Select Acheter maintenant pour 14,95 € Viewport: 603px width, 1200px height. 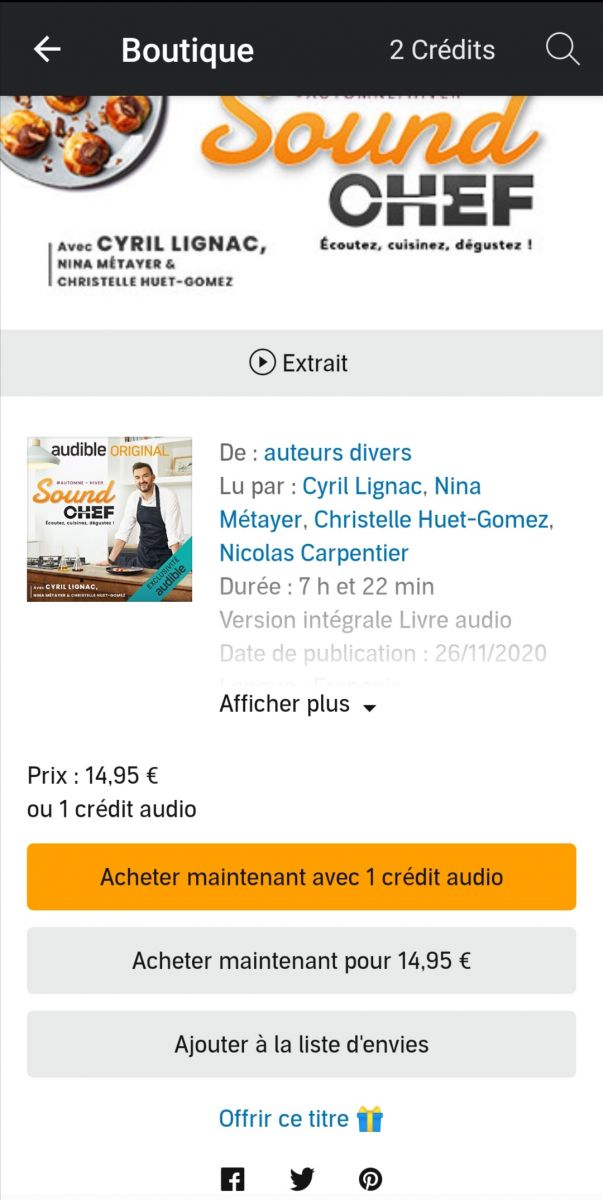point(301,961)
